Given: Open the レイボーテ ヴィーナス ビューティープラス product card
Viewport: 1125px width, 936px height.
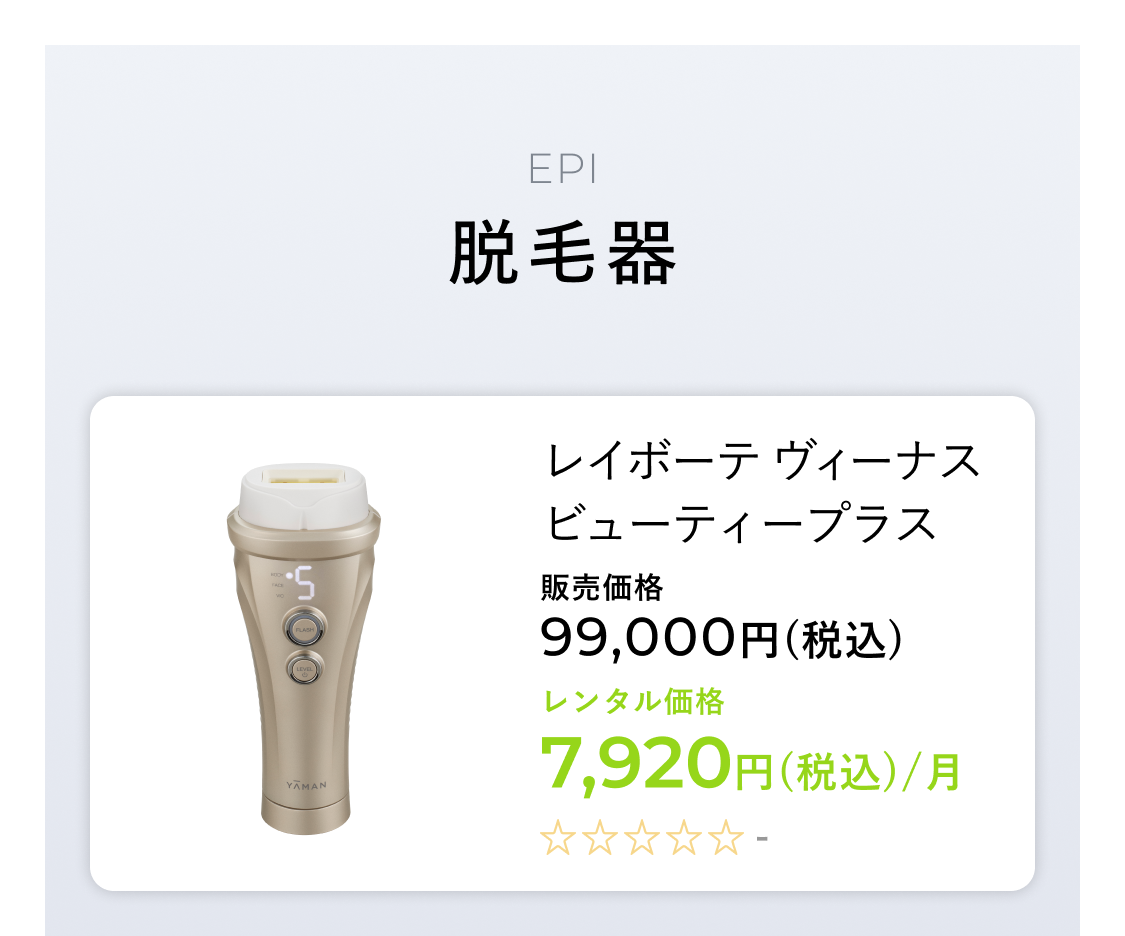Looking at the screenshot, I should click(x=562, y=643).
